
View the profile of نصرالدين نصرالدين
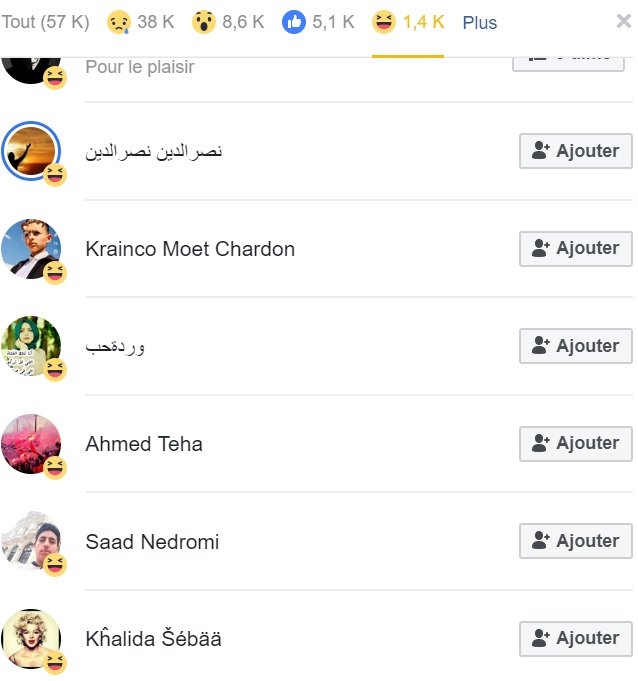click(x=154, y=151)
